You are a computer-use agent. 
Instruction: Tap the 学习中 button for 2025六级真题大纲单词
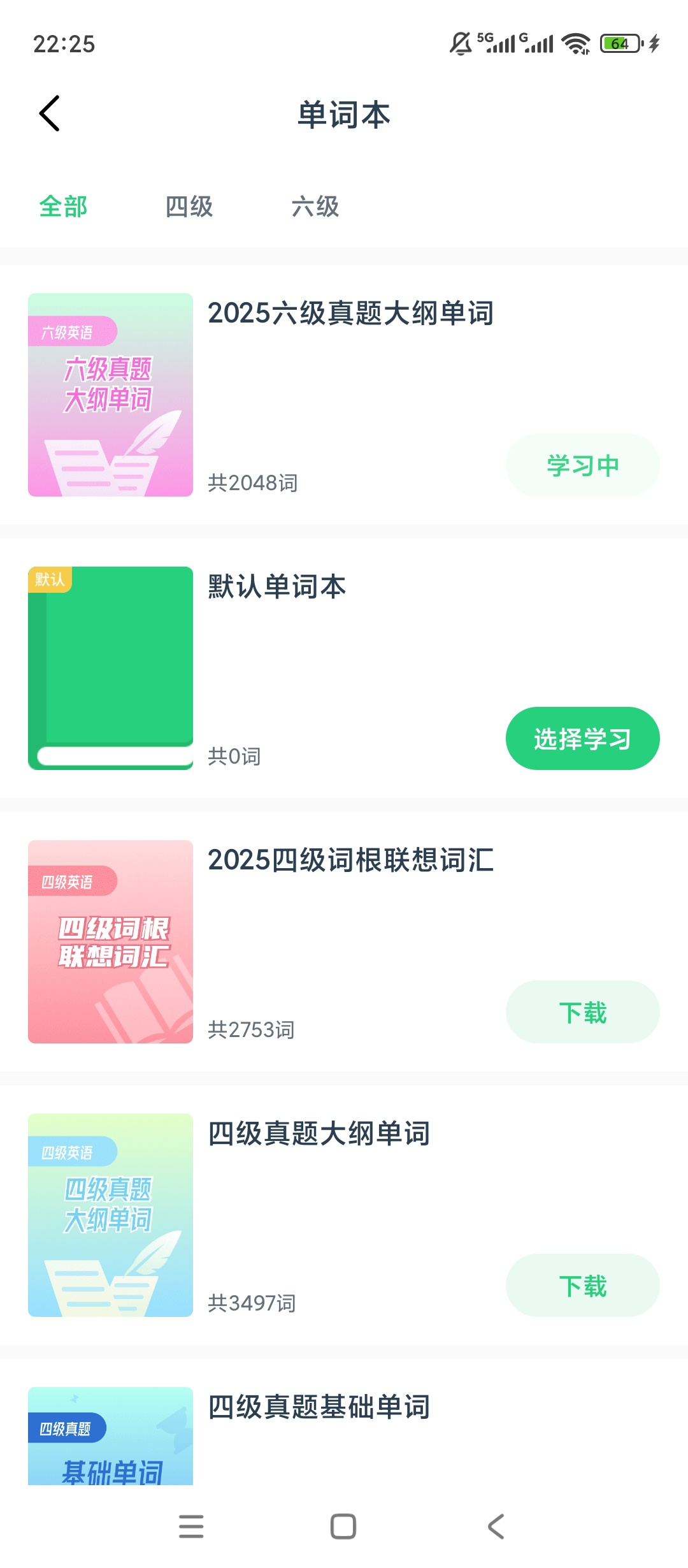tap(582, 465)
